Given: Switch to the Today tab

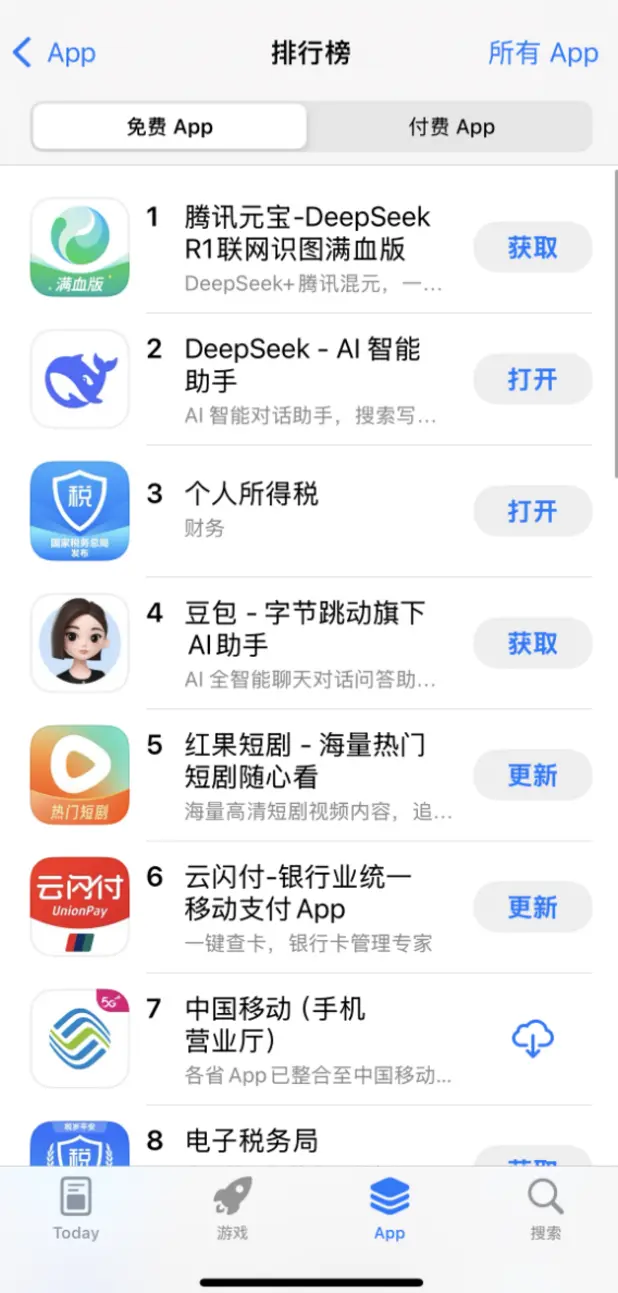Looking at the screenshot, I should (x=76, y=1209).
